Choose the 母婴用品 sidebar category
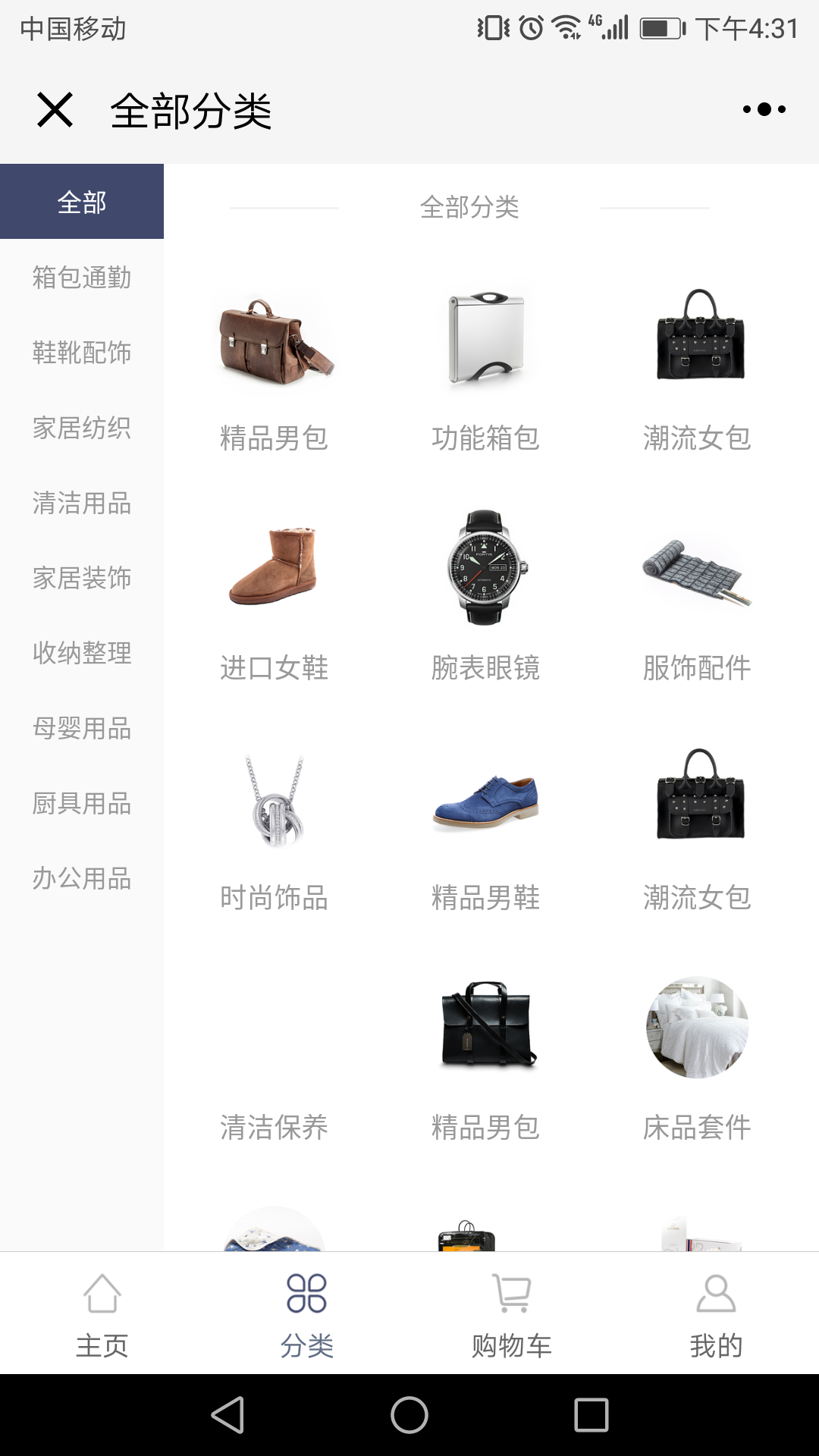The height and width of the screenshot is (1456, 819). point(82,729)
